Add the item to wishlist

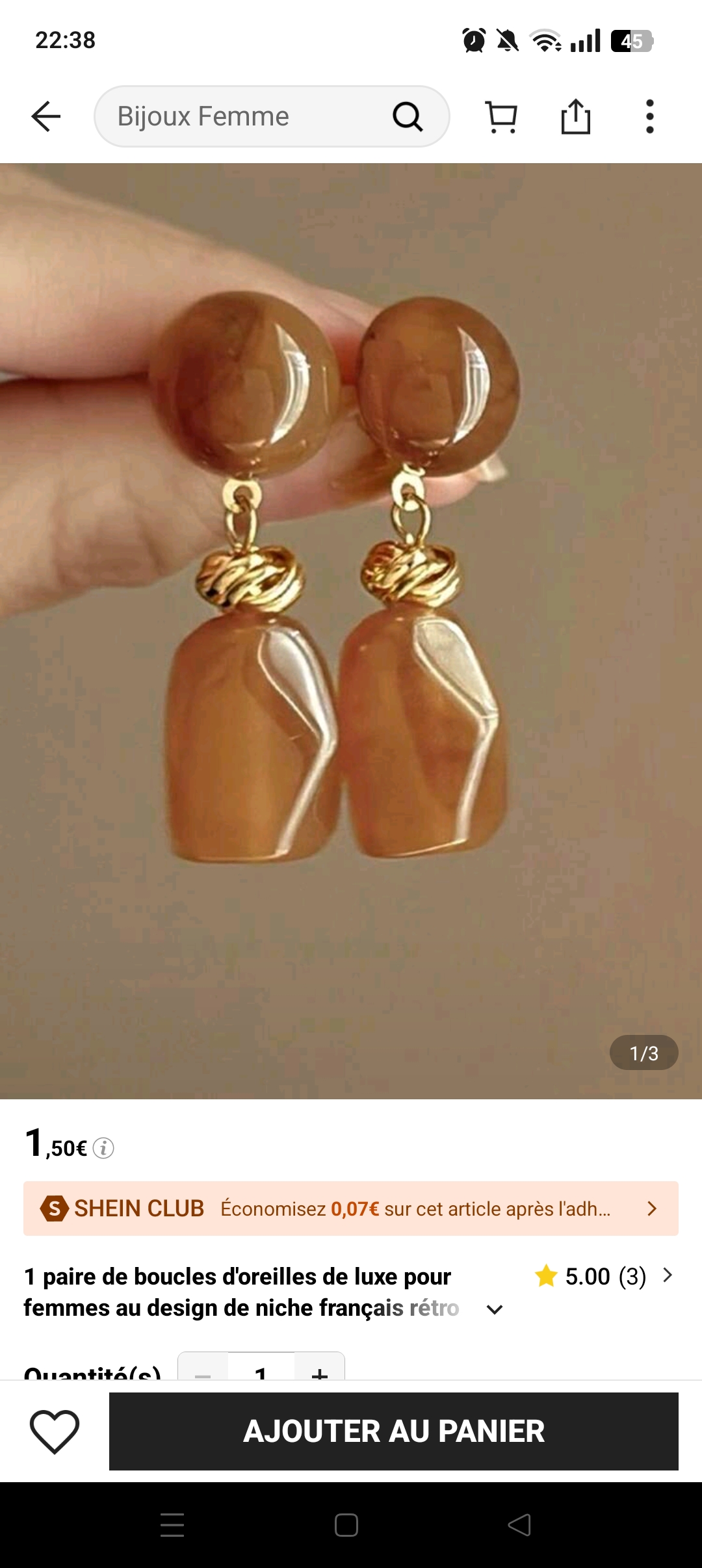click(x=55, y=1431)
